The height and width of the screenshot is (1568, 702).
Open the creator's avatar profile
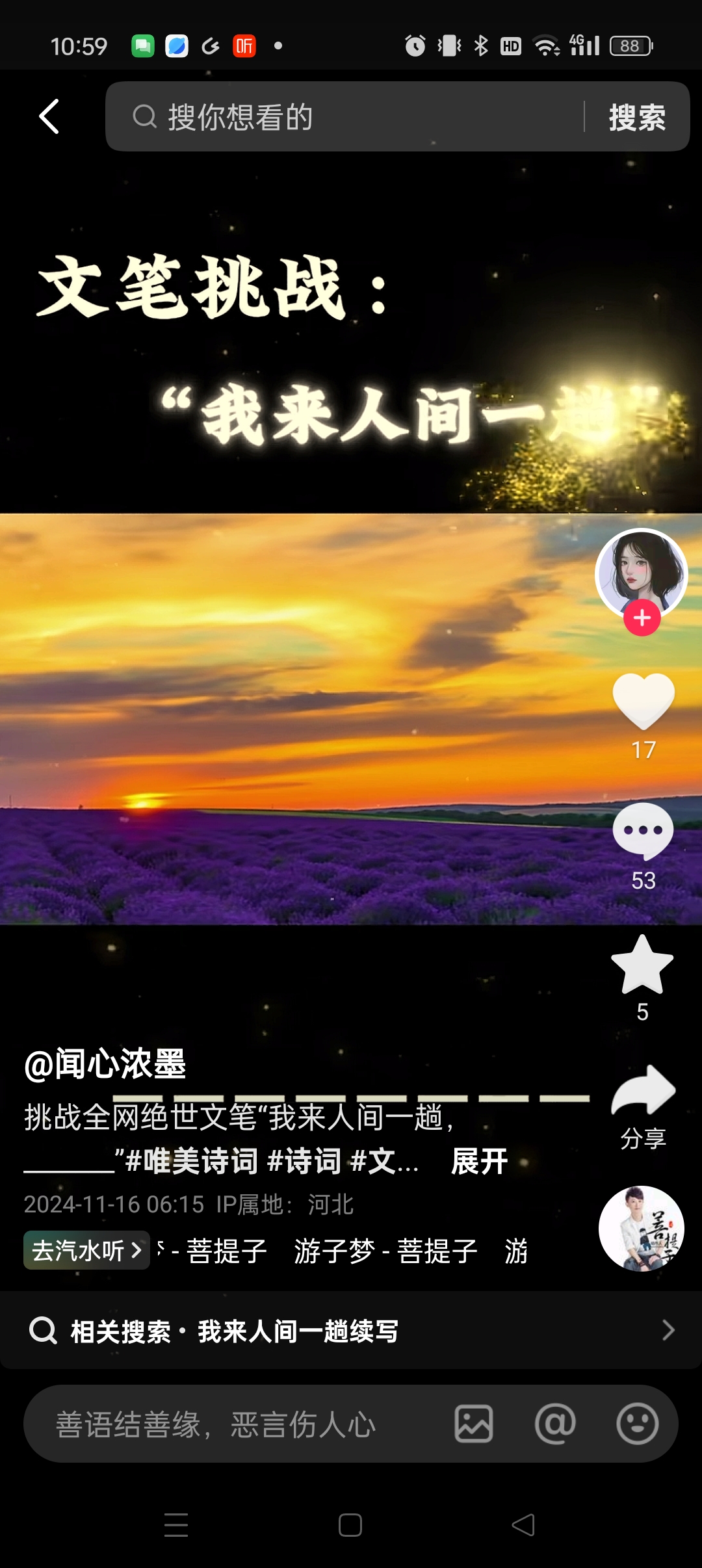pyautogui.click(x=642, y=574)
